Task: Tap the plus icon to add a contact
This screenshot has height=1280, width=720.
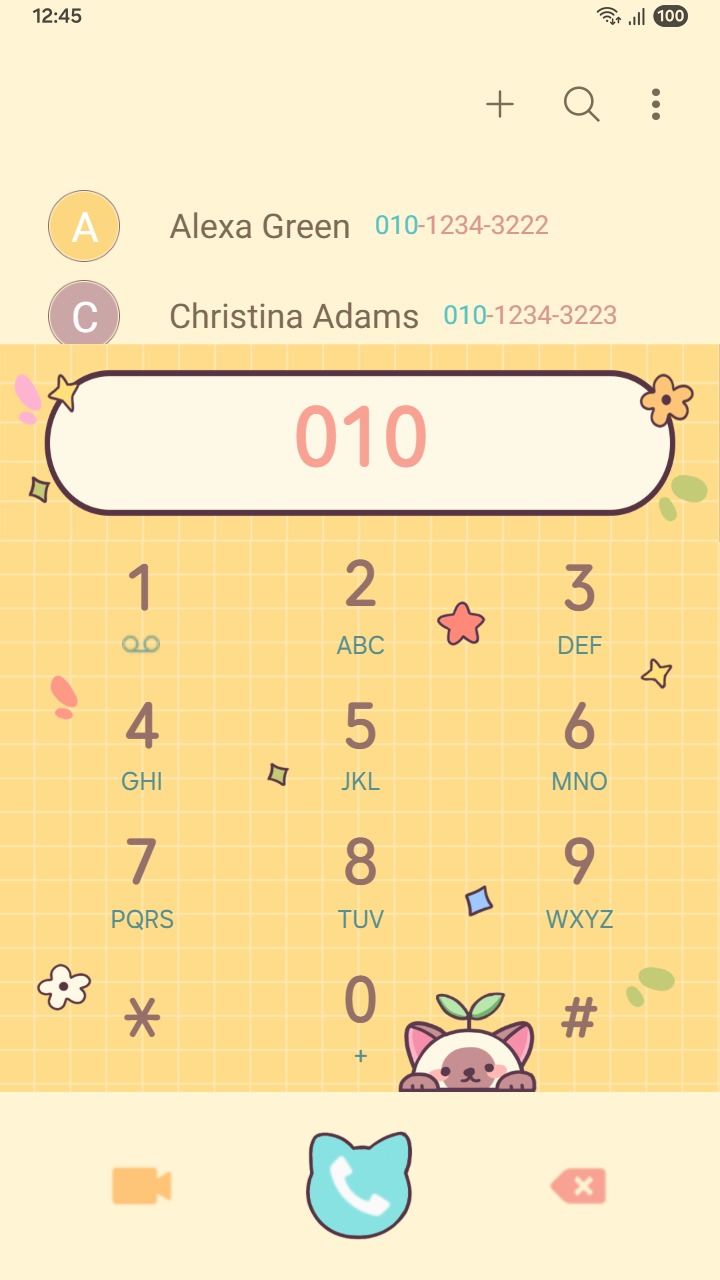Action: (500, 104)
